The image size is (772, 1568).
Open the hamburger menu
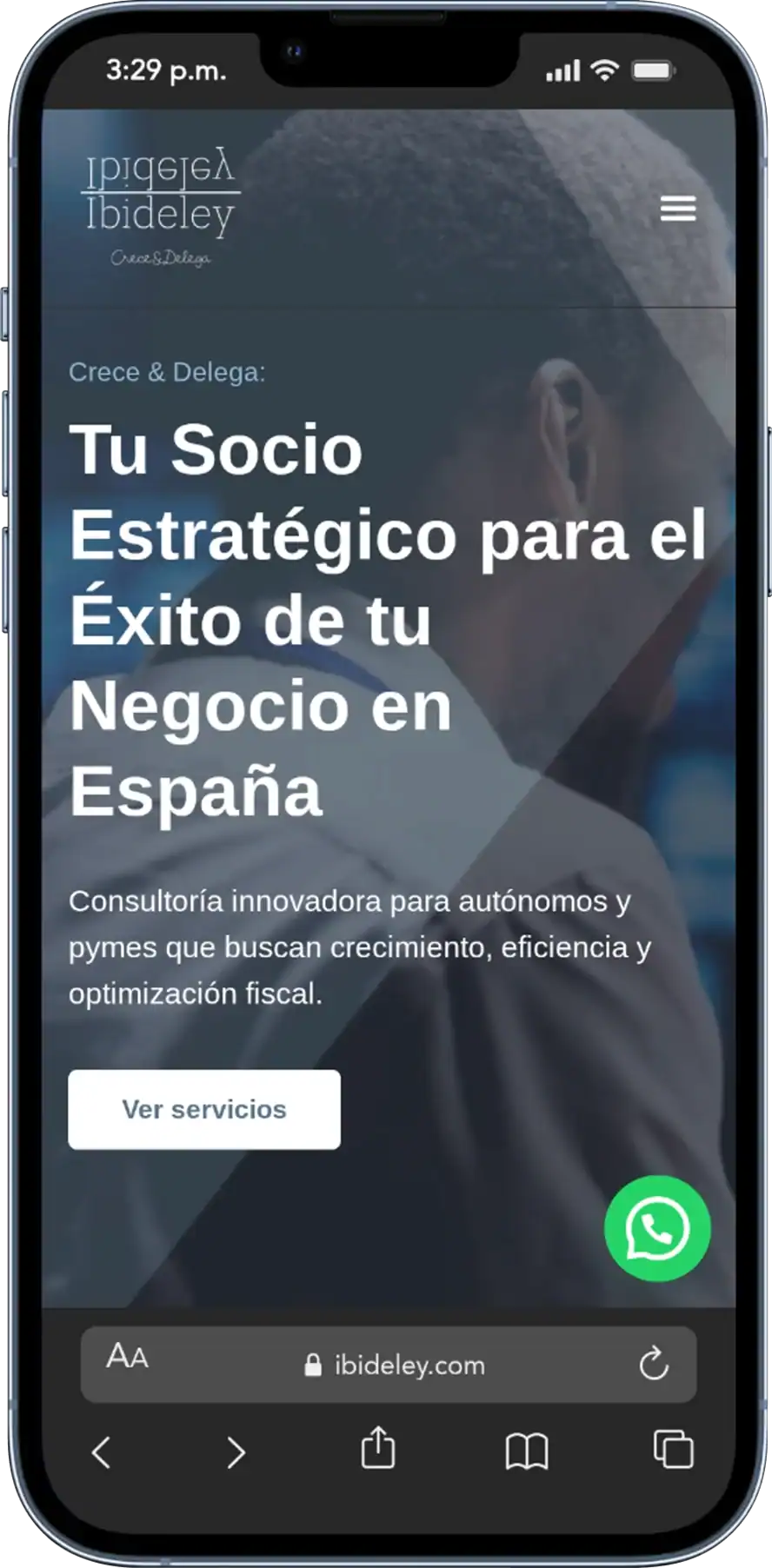point(677,209)
